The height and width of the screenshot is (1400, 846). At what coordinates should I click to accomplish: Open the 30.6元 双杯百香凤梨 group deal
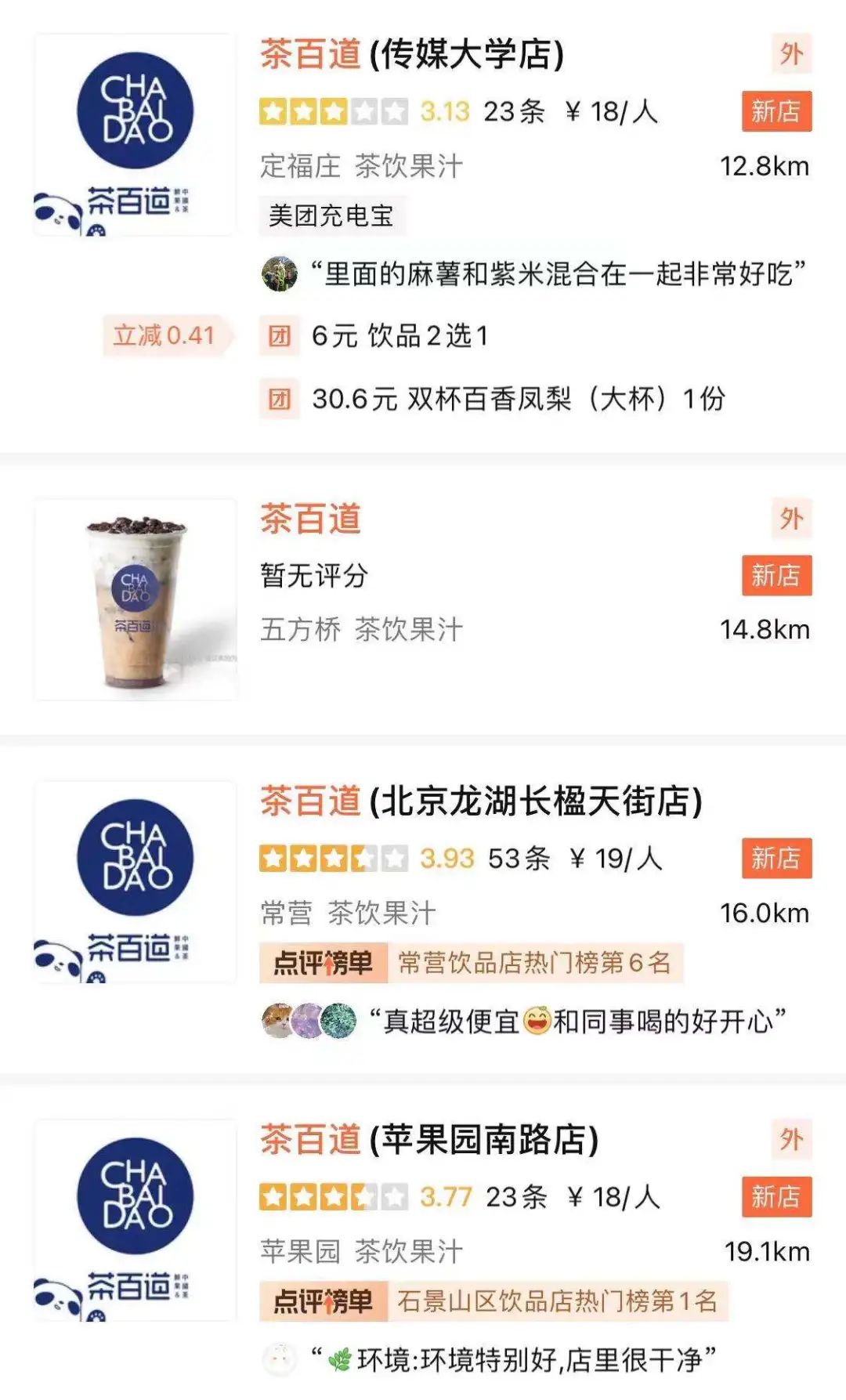pyautogui.click(x=493, y=399)
